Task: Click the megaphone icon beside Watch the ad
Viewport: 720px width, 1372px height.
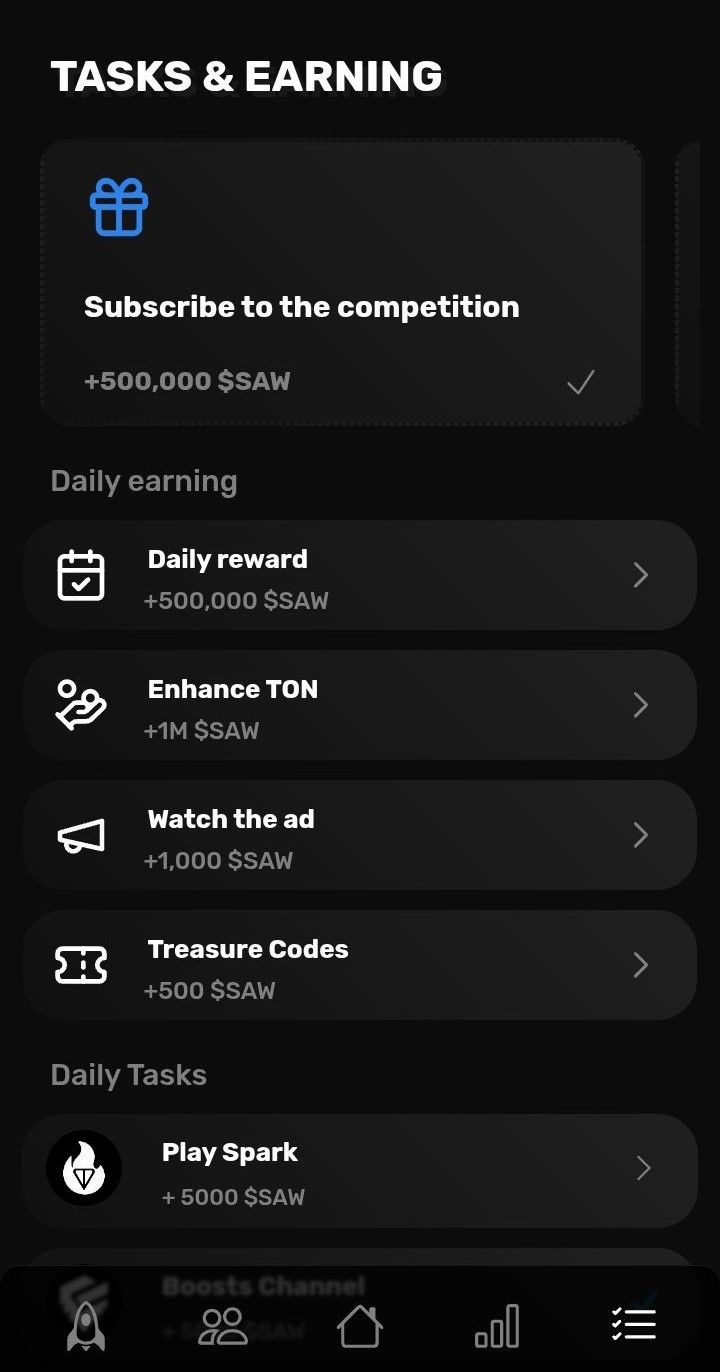Action: click(x=81, y=835)
